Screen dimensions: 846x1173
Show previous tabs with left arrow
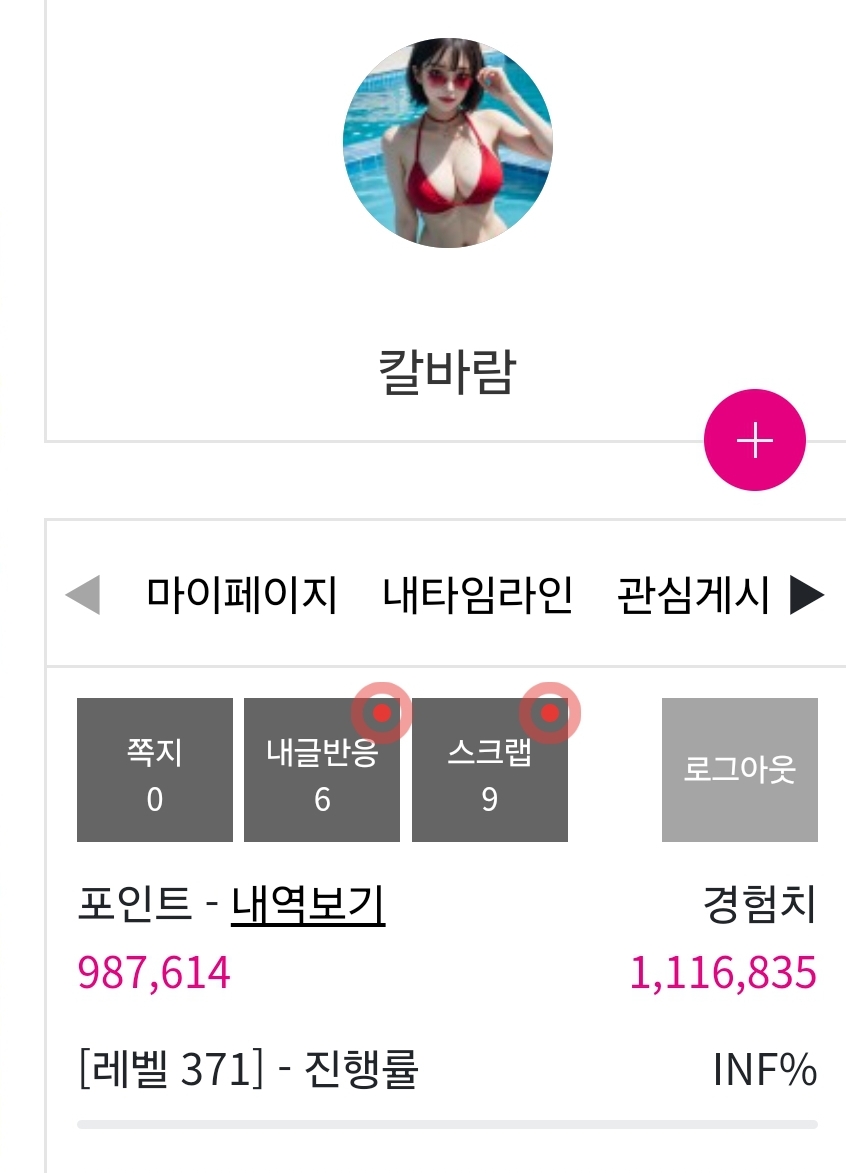click(83, 597)
